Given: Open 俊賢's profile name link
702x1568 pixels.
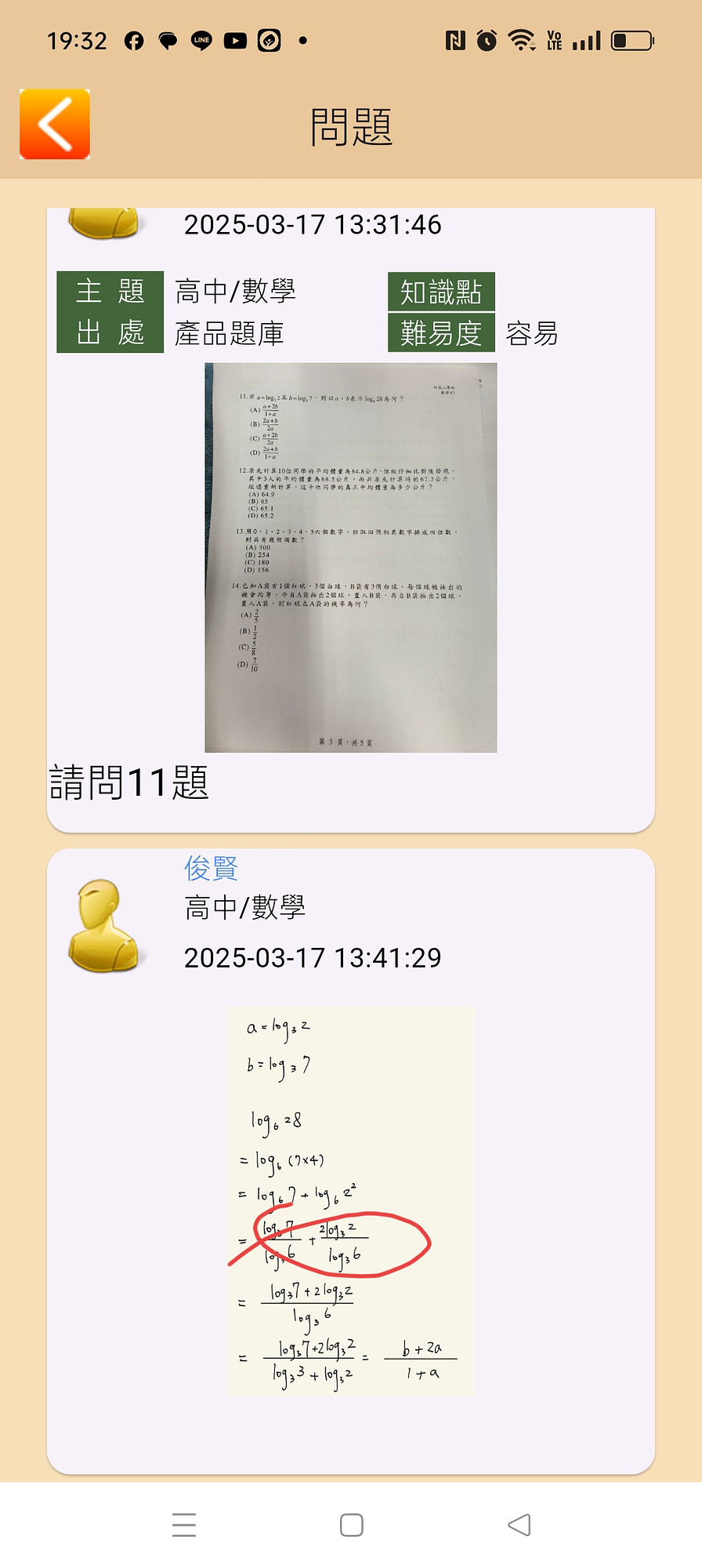Looking at the screenshot, I should tap(211, 868).
